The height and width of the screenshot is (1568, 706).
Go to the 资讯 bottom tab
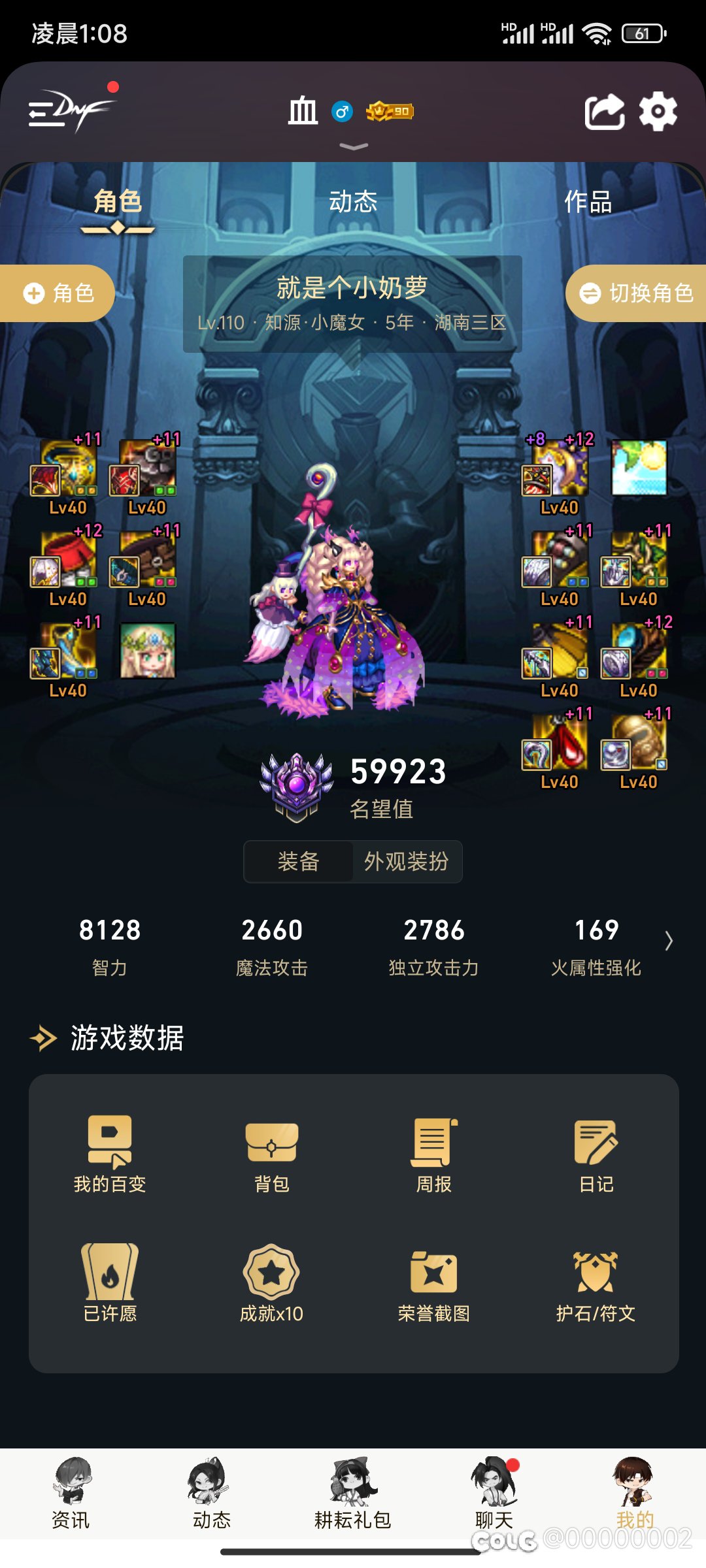pos(71,1494)
